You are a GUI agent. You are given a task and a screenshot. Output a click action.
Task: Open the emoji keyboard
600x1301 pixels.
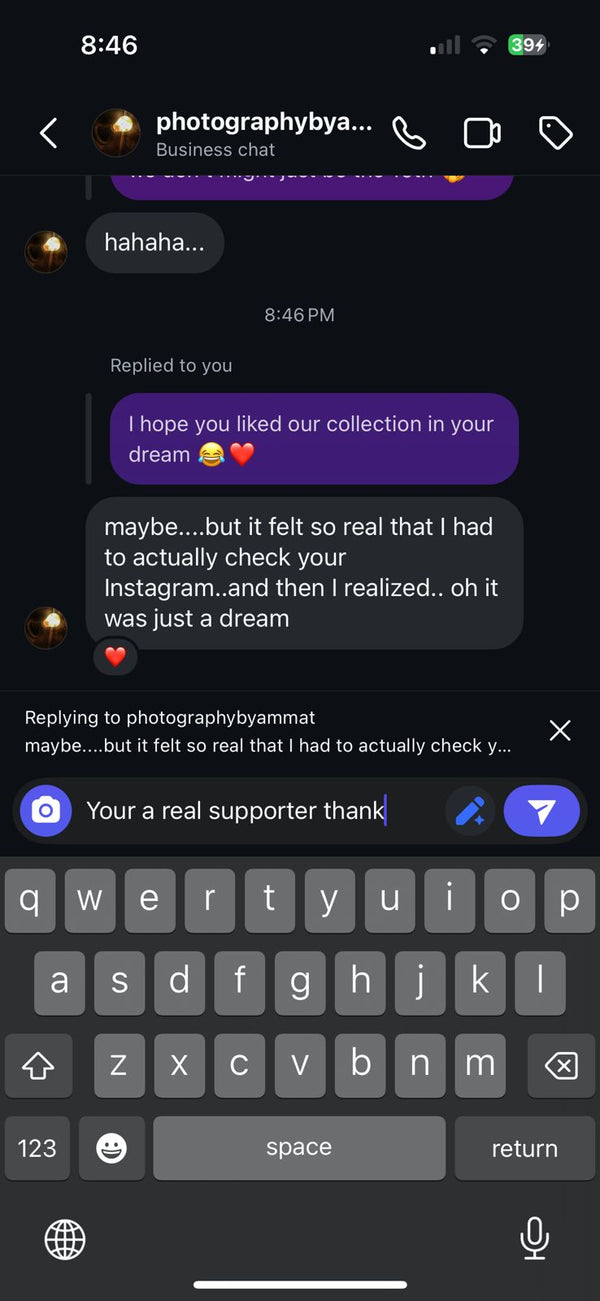[x=111, y=1148]
